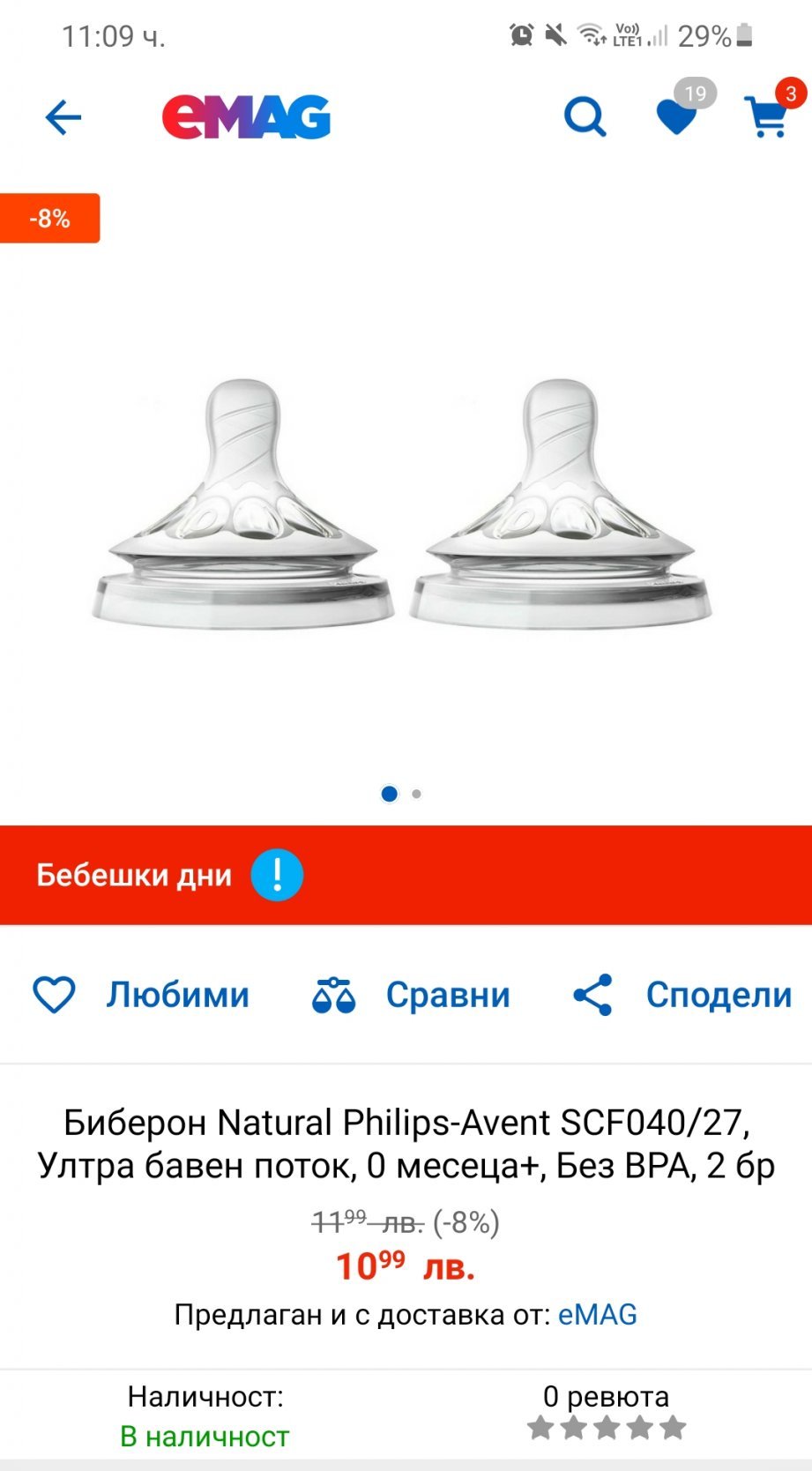Go back using the top arrow

tap(63, 117)
